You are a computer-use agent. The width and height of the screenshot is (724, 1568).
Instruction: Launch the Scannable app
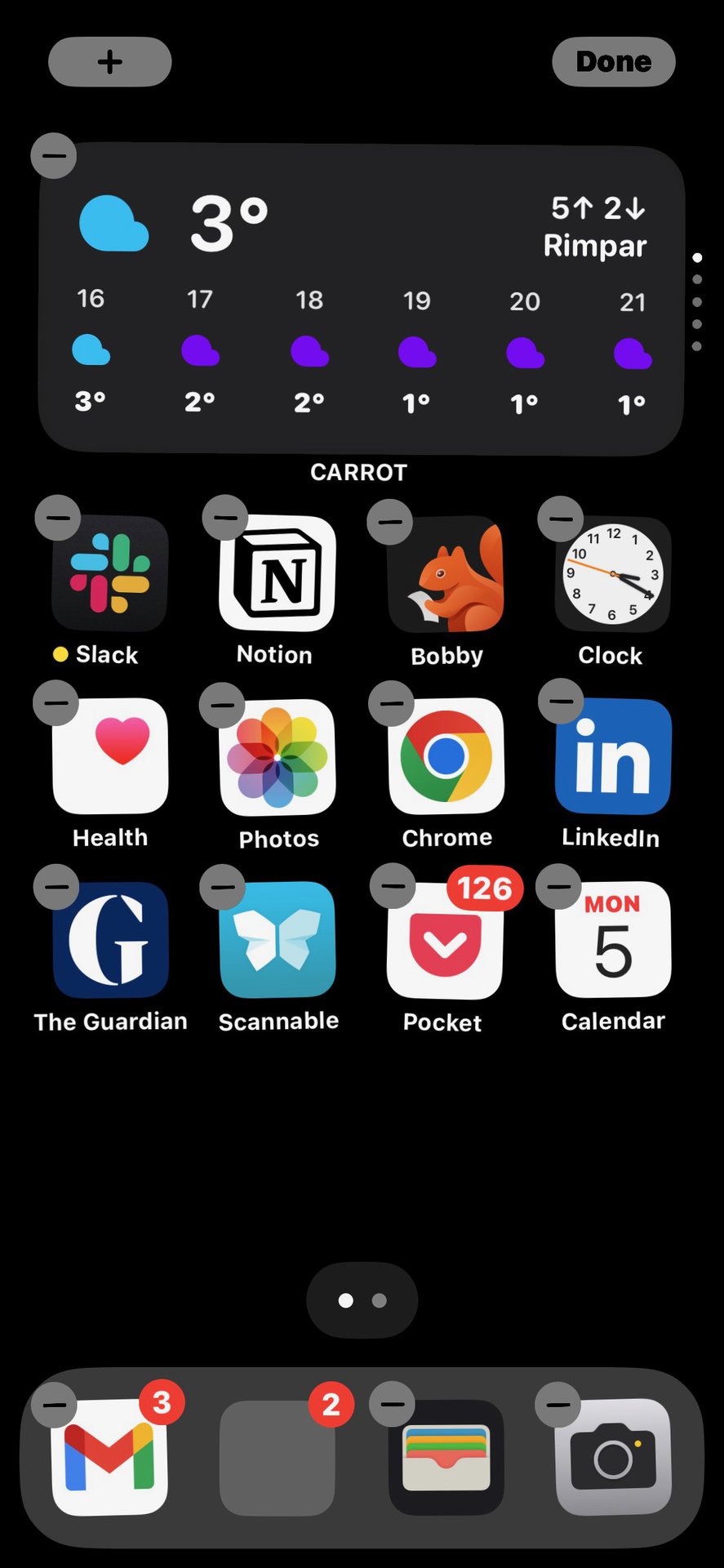coord(278,939)
